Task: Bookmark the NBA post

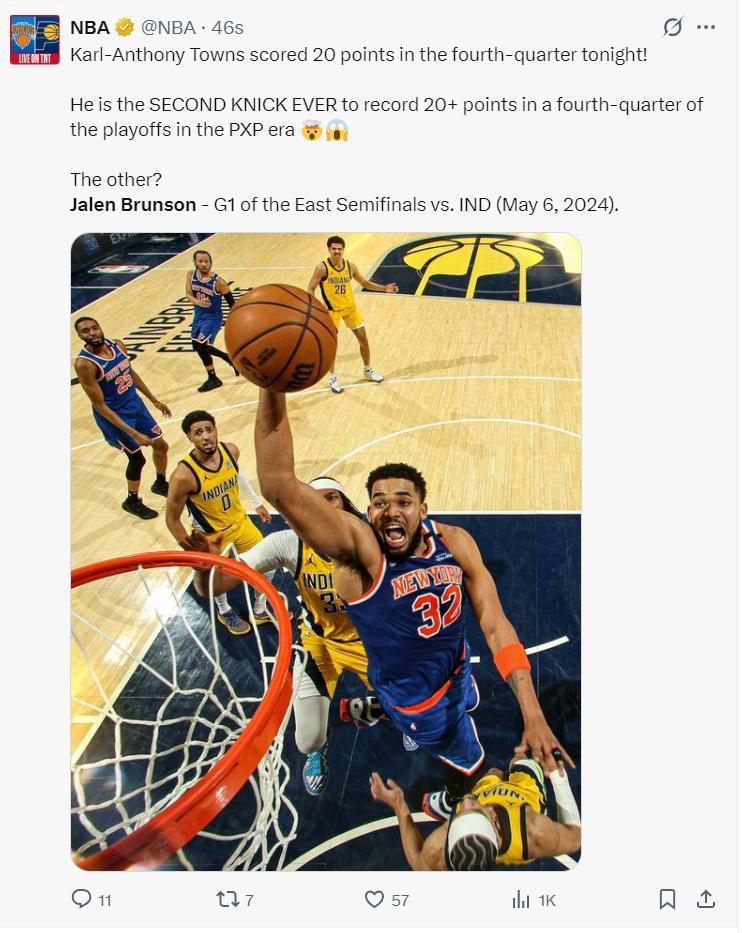Action: 667,899
